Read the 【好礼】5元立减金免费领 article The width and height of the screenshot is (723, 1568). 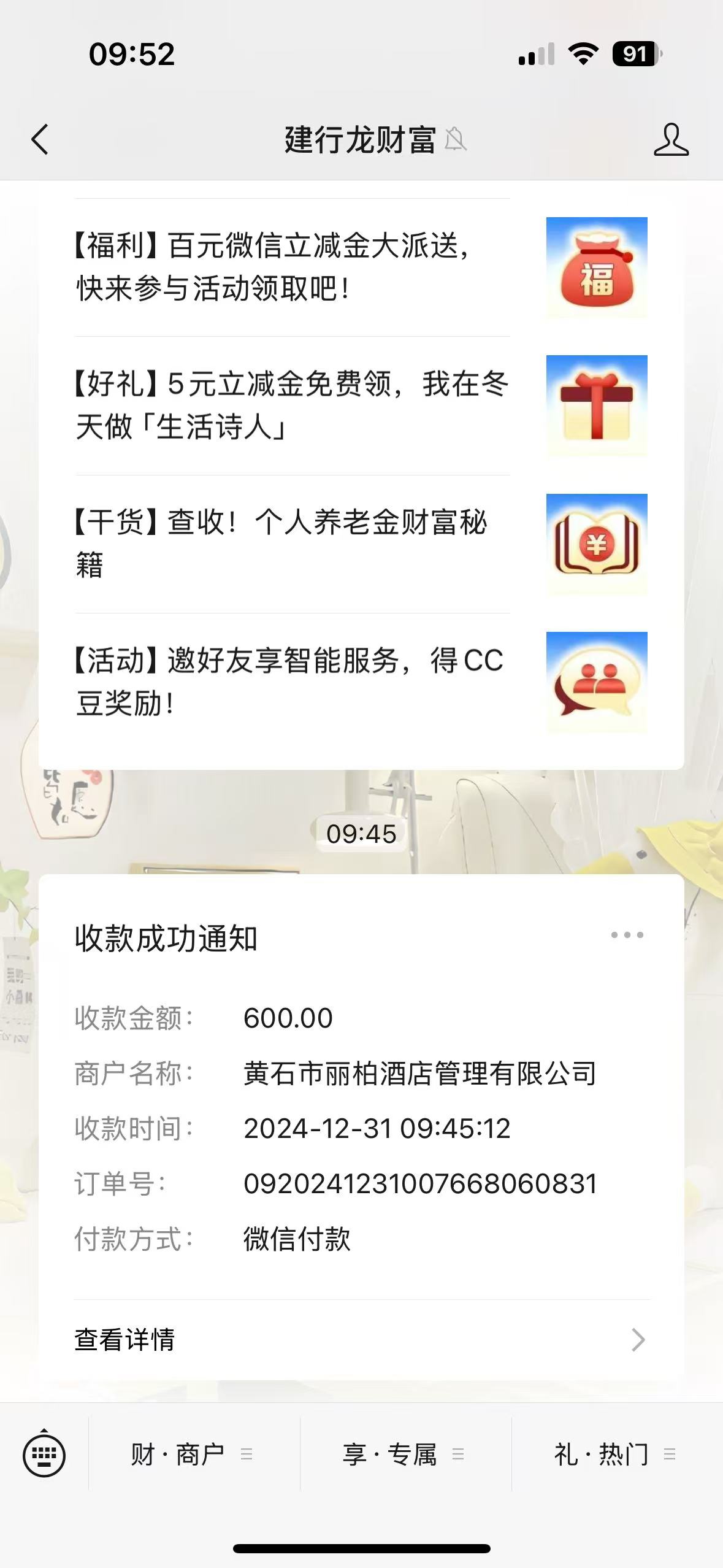292,405
